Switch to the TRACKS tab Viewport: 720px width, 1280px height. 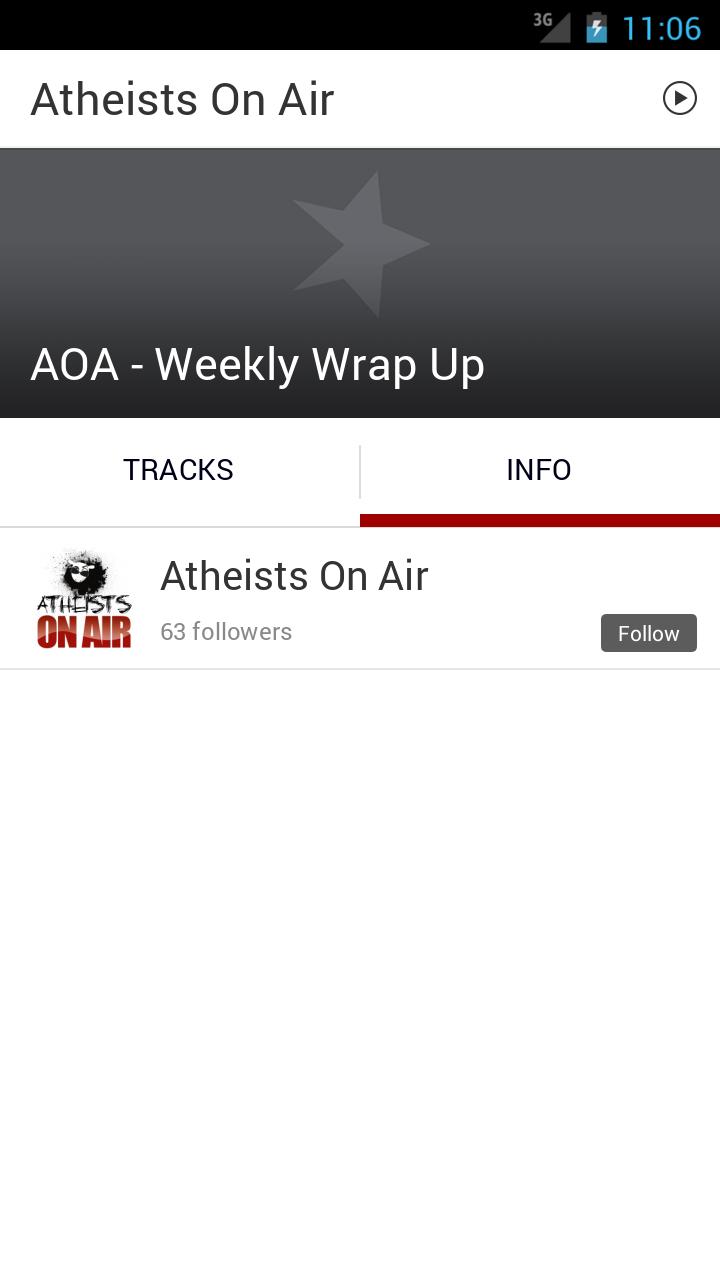178,470
